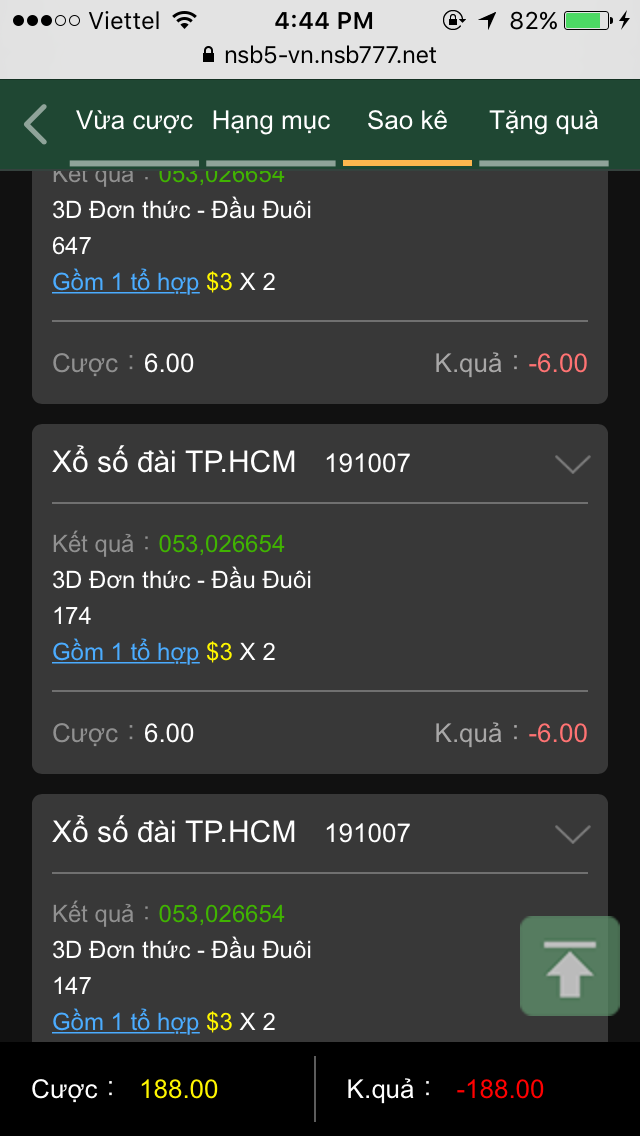Viewport: 640px width, 1136px height.
Task: Collapse the card with bet number 174
Action: [572, 464]
